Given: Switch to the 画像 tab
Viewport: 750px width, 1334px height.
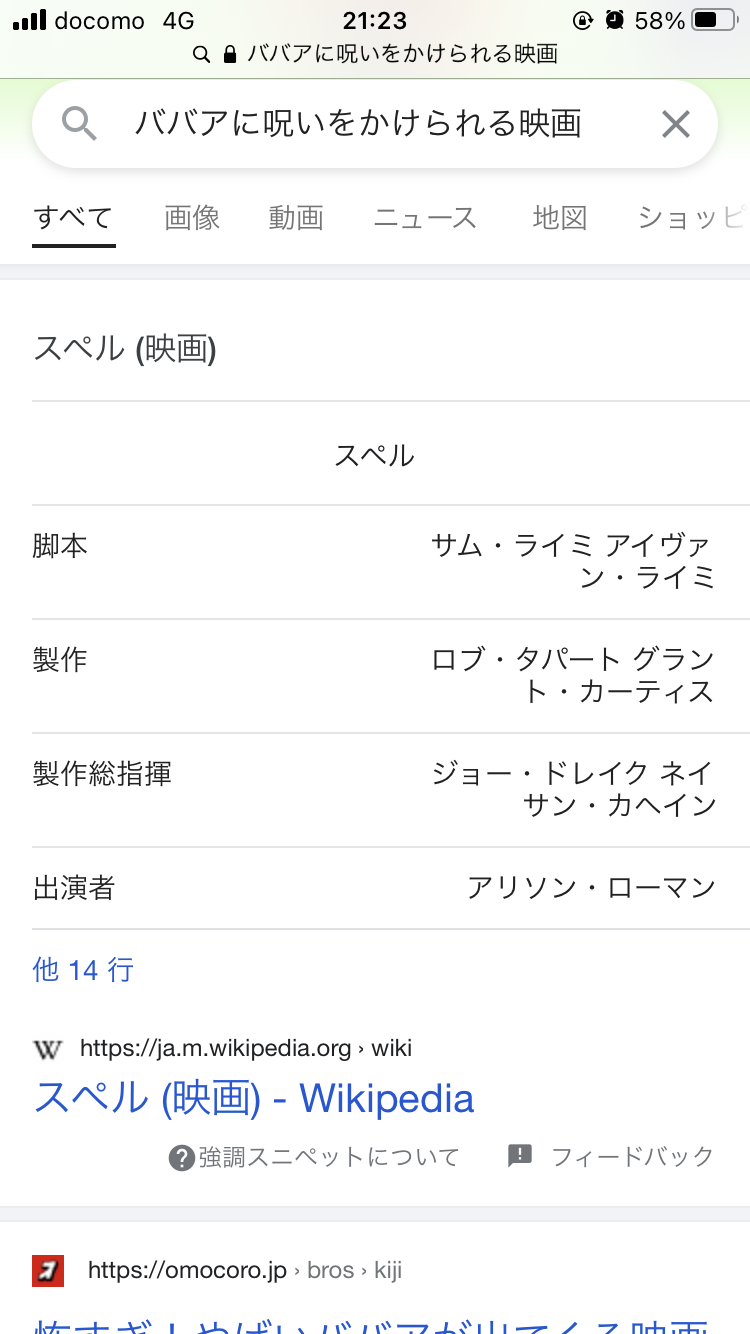Looking at the screenshot, I should point(192,218).
